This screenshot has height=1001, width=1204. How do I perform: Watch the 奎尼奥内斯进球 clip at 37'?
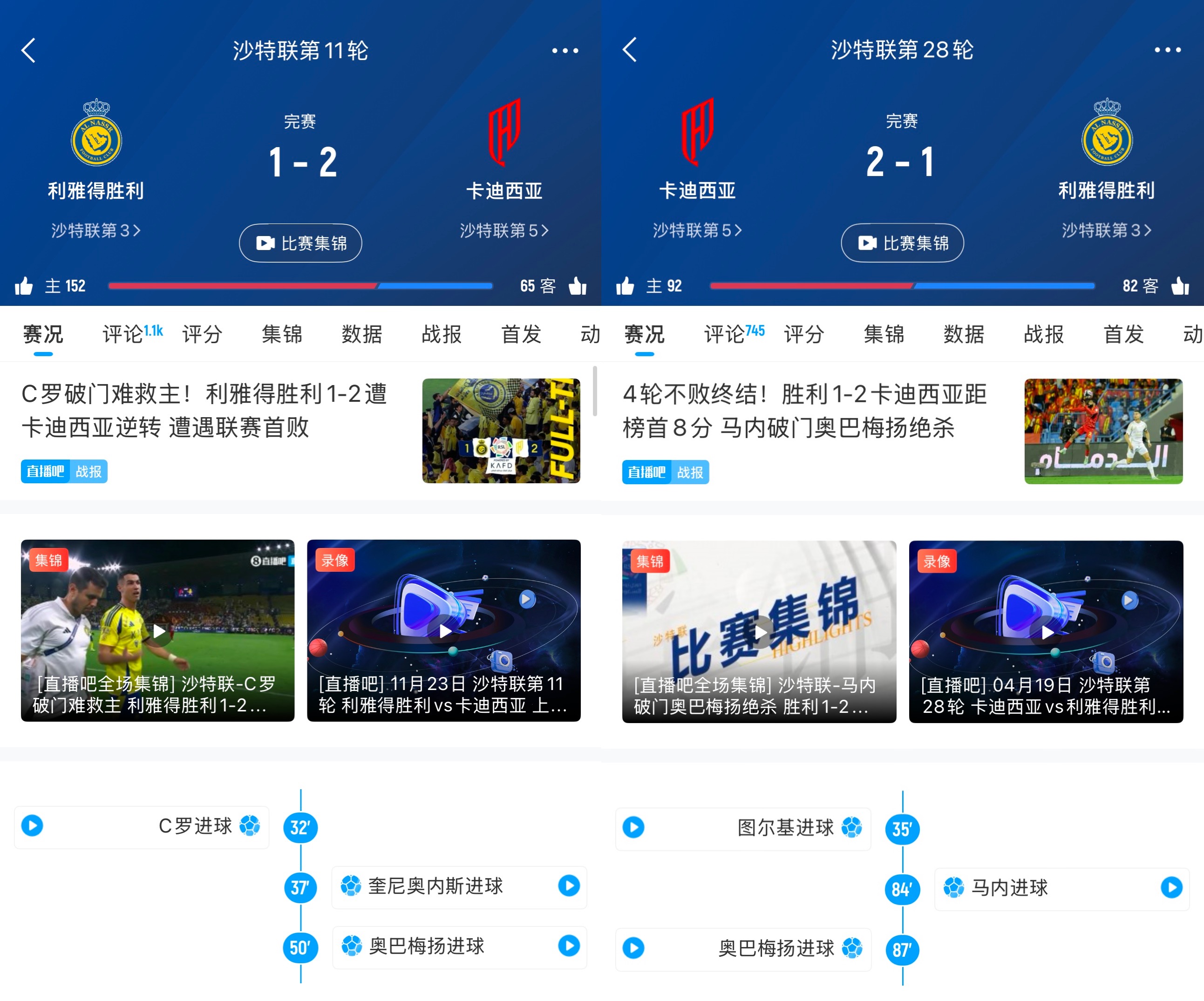(x=568, y=886)
